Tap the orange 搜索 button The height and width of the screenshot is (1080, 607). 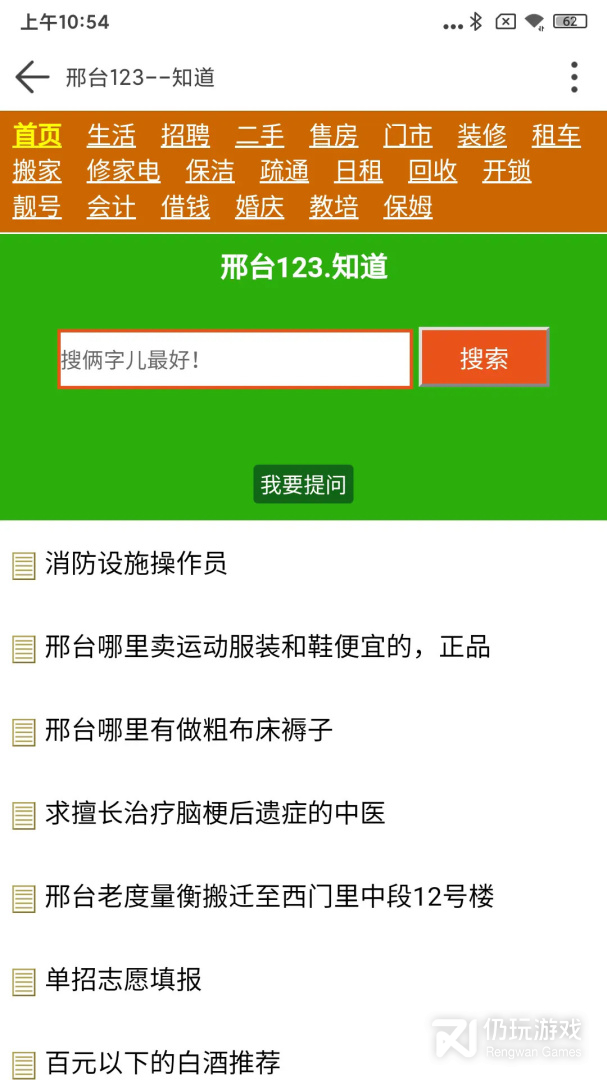point(484,358)
